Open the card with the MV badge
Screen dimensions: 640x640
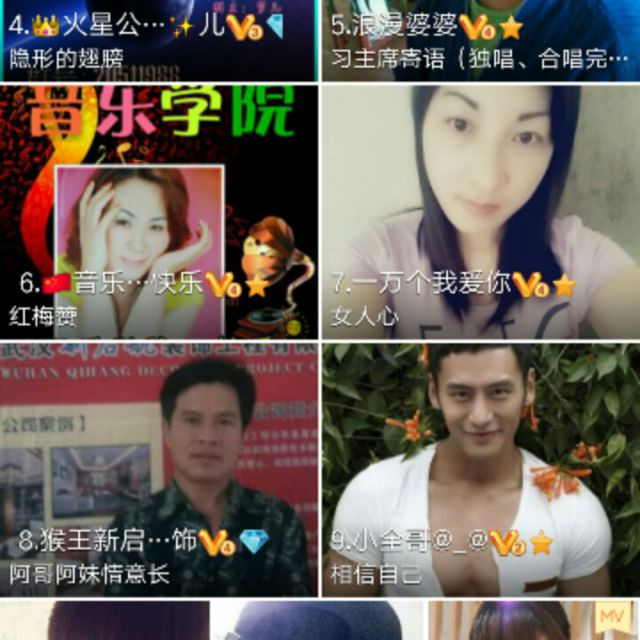pos(534,622)
